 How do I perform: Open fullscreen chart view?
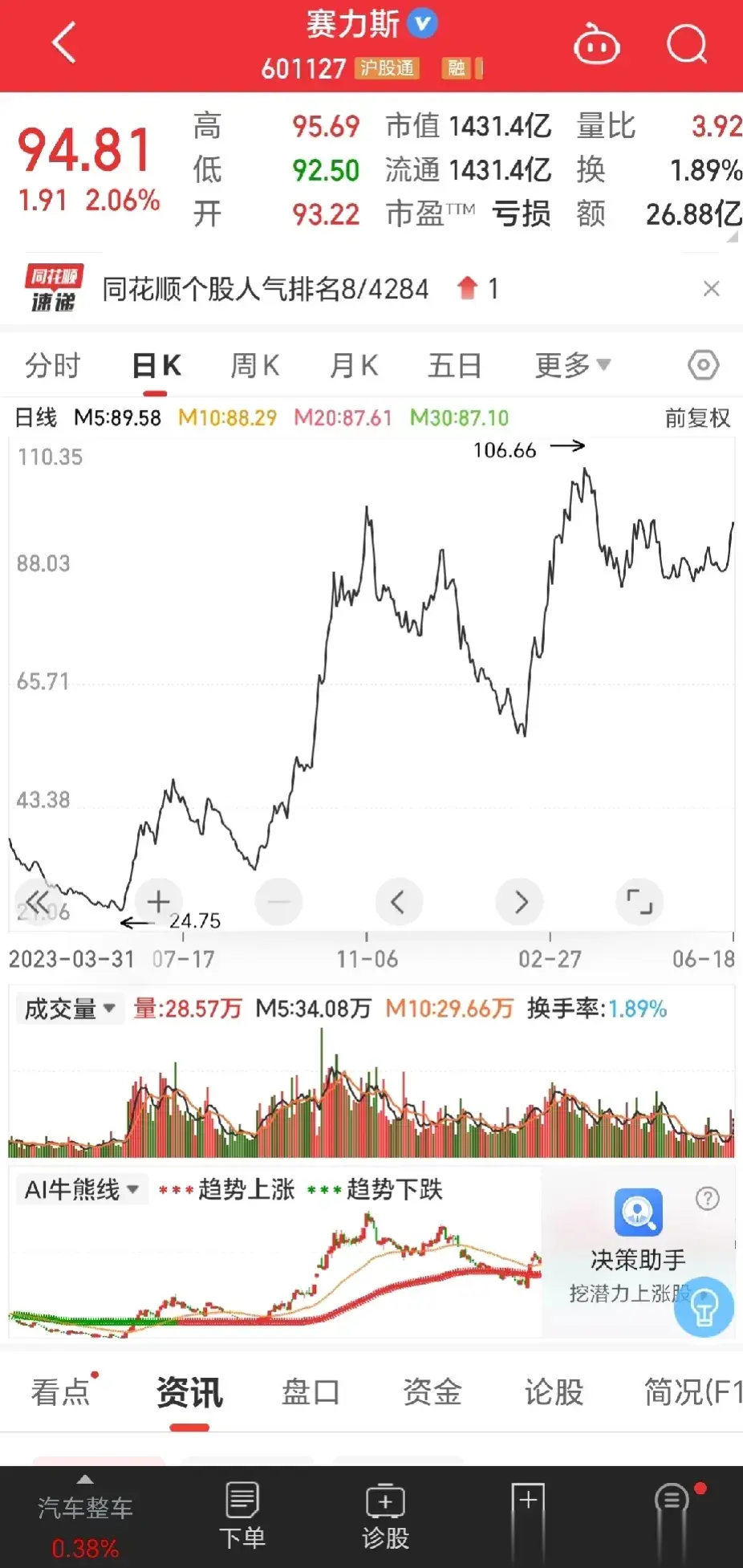[x=639, y=901]
